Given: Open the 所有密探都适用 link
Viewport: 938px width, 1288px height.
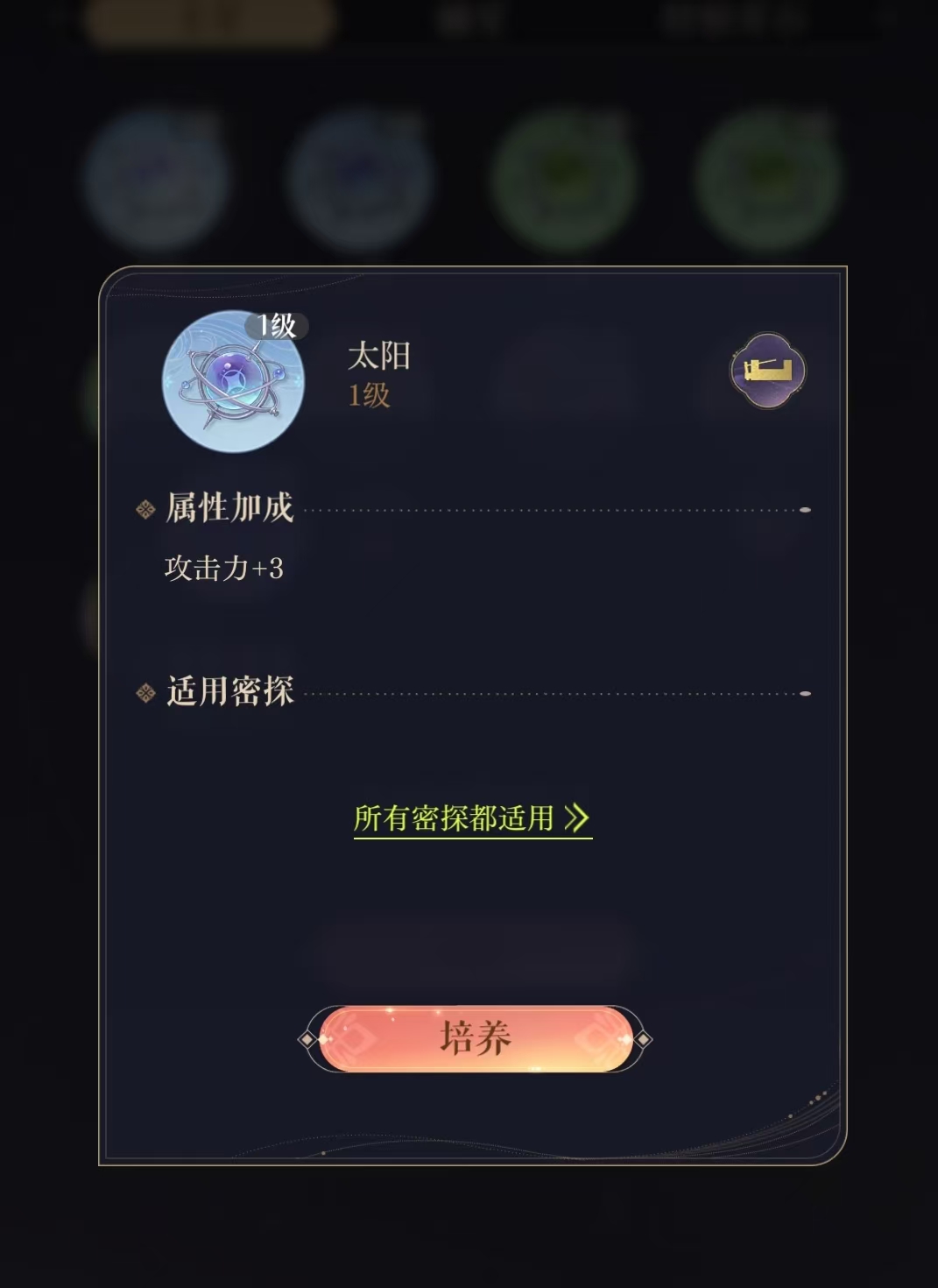Looking at the screenshot, I should [x=472, y=818].
